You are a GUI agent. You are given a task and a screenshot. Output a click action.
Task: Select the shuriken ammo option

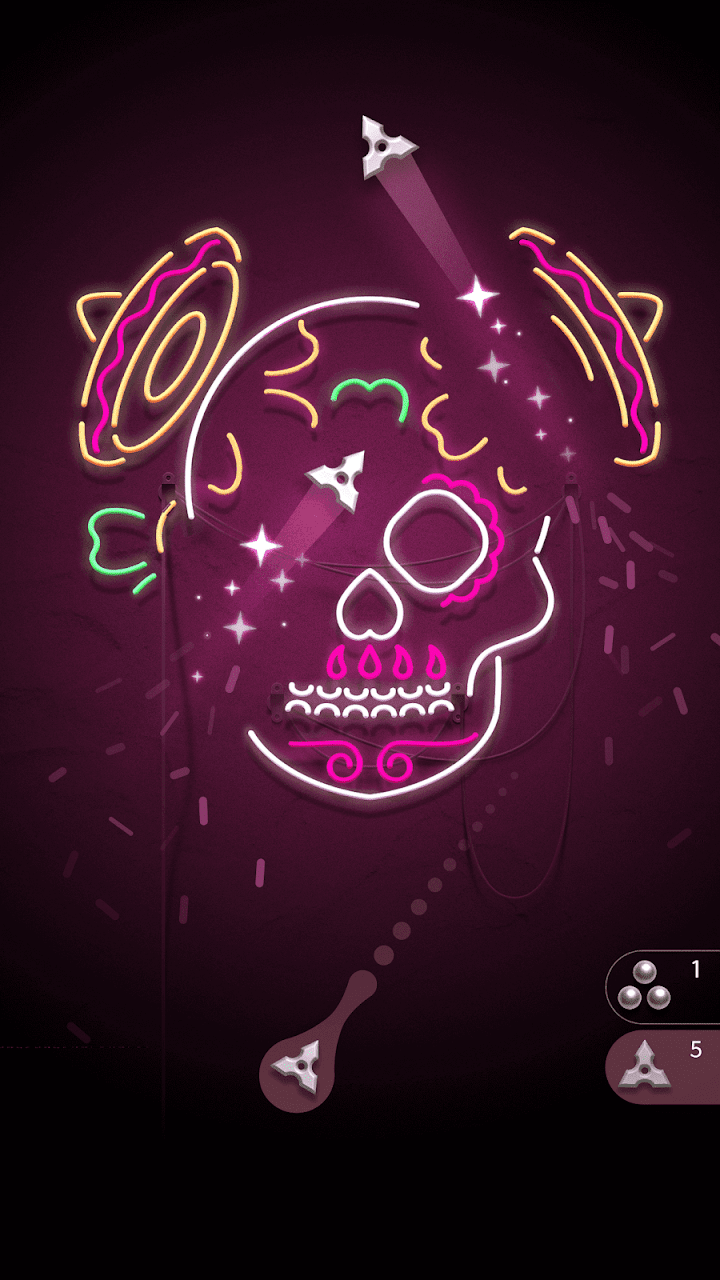(662, 1067)
